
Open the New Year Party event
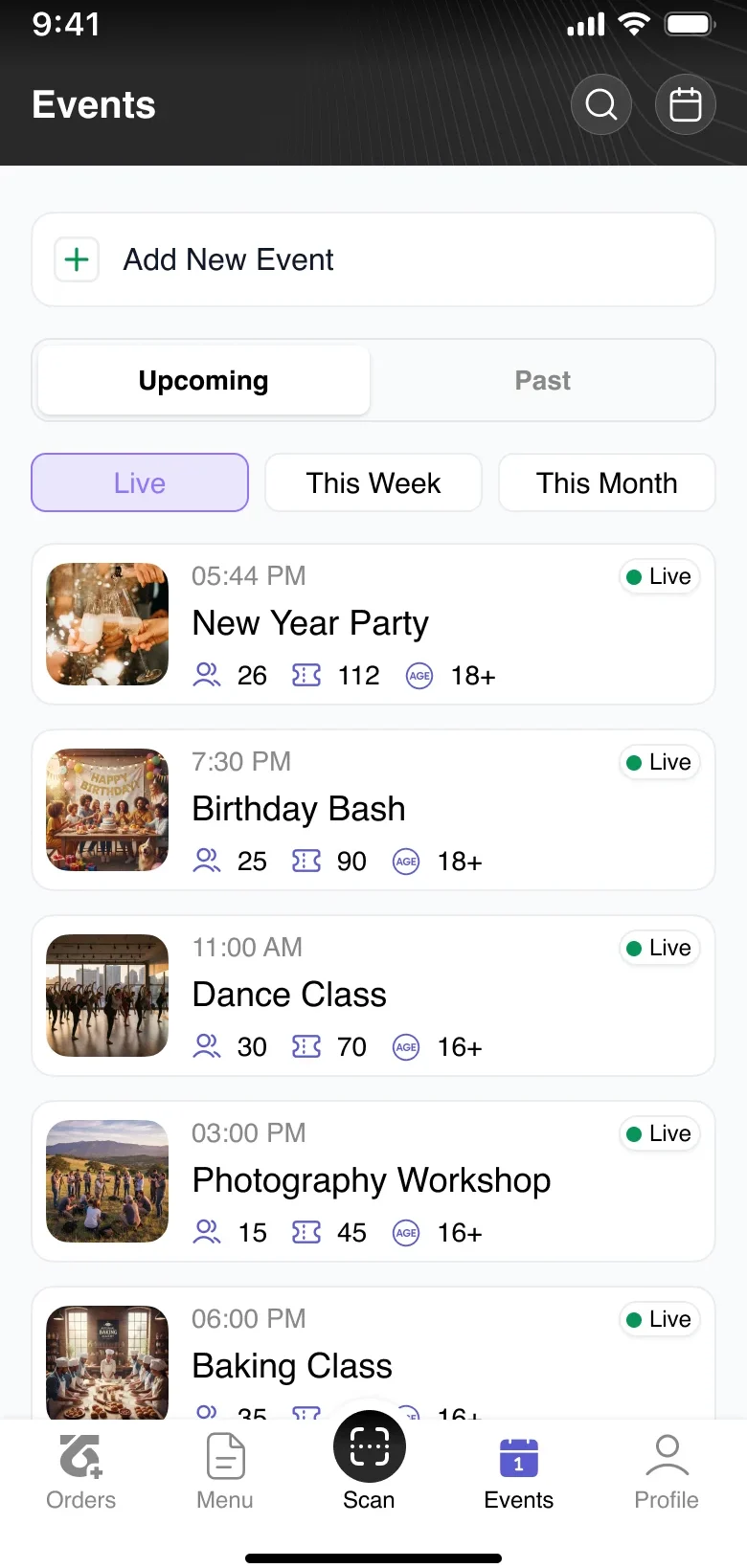[x=373, y=624]
